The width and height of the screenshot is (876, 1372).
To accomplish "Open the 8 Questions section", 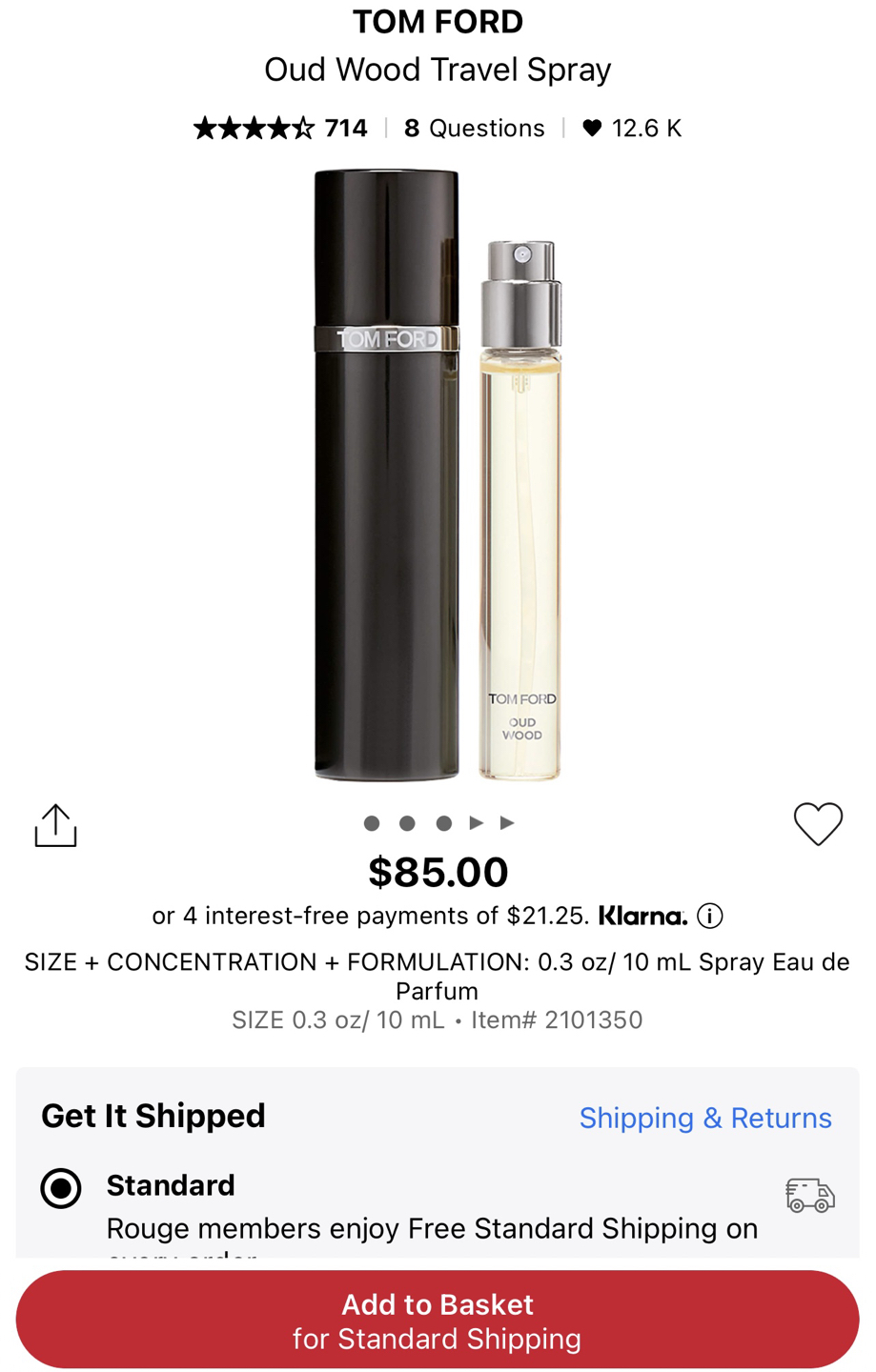I will 474,129.
